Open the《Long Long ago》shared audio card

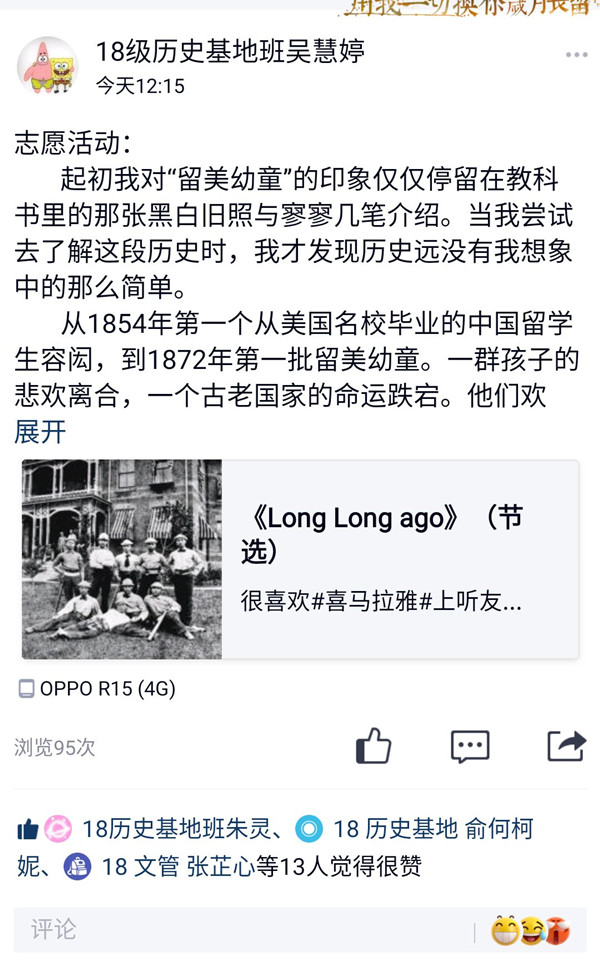(300, 560)
